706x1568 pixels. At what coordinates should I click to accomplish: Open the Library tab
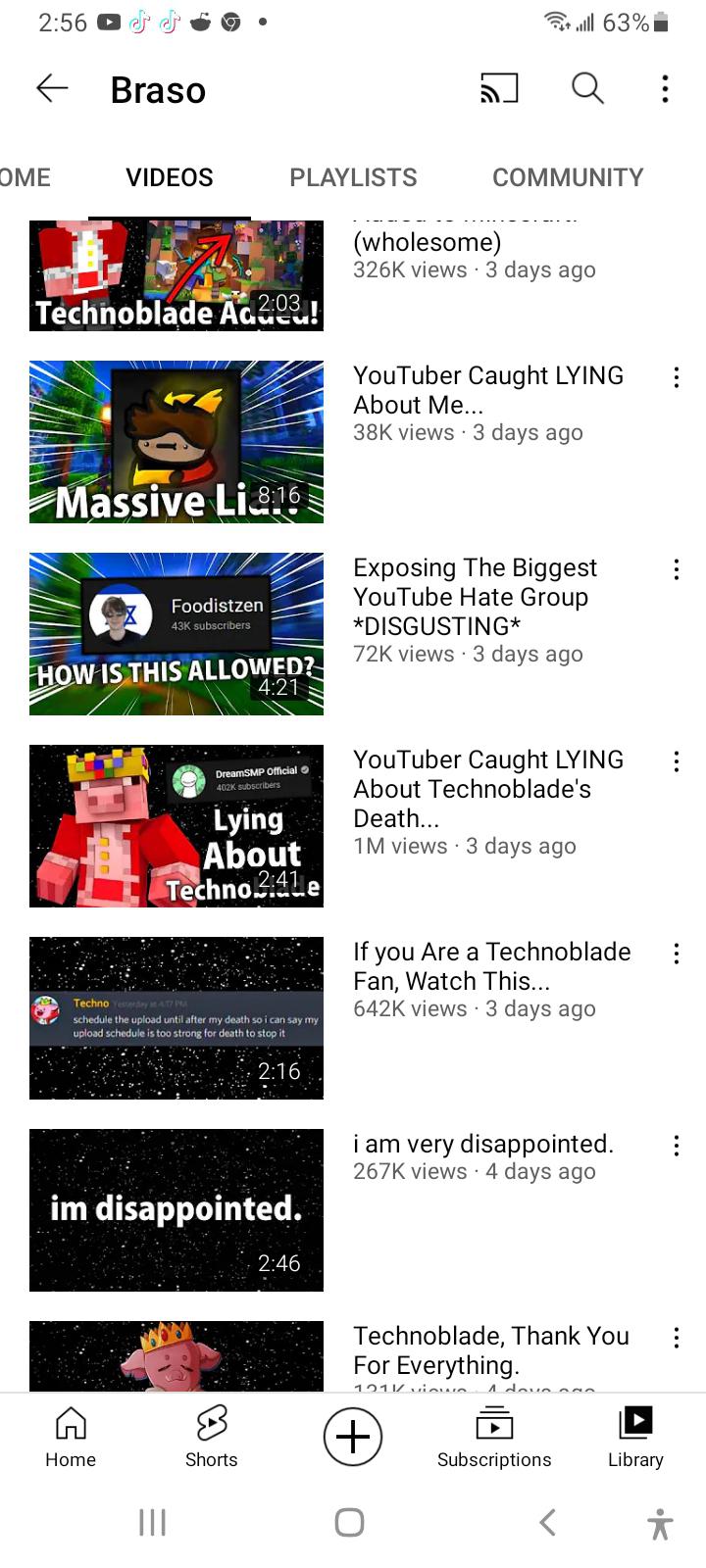click(635, 1437)
